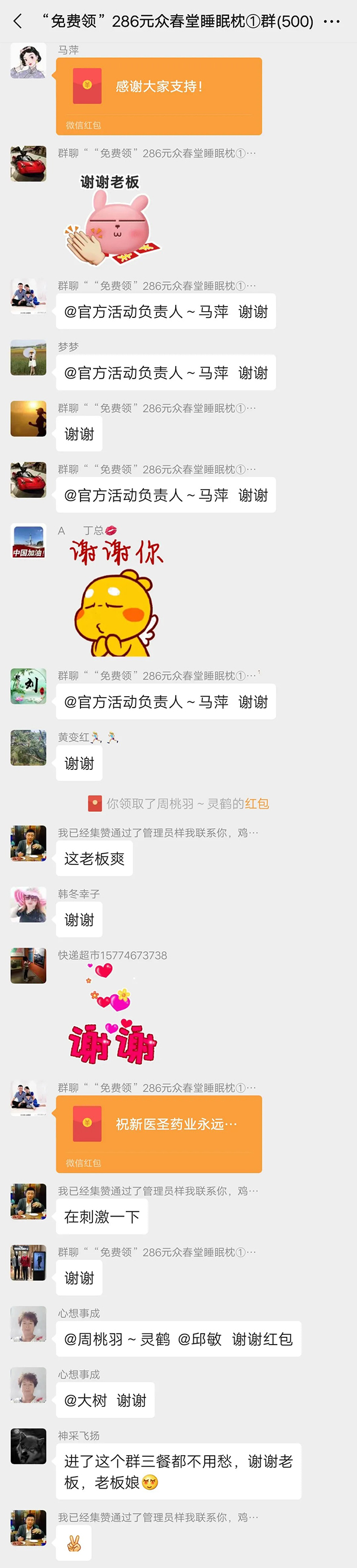Tap the 红包 link in the notice
Image resolution: width=357 pixels, height=1568 pixels.
click(x=257, y=803)
